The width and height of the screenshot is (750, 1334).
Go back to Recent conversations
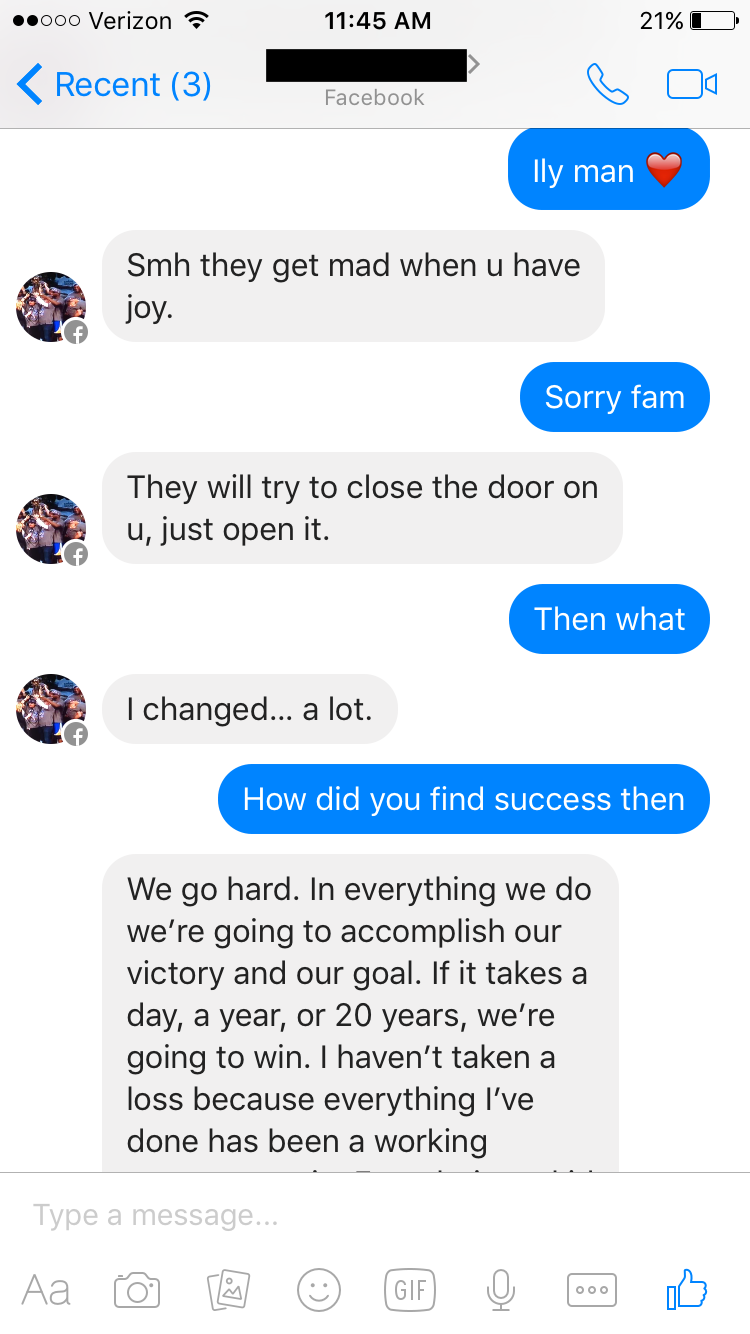click(114, 85)
